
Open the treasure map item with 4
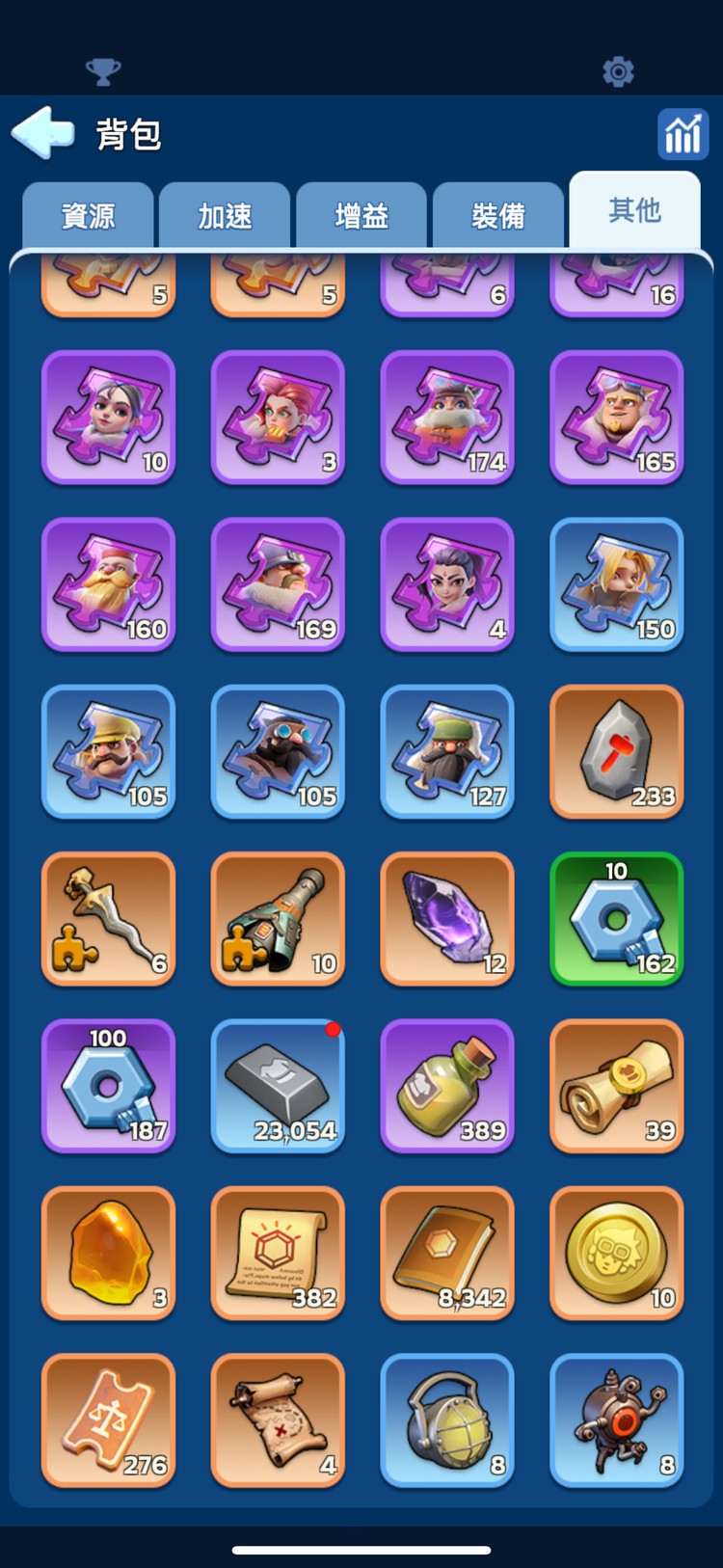pos(278,1419)
